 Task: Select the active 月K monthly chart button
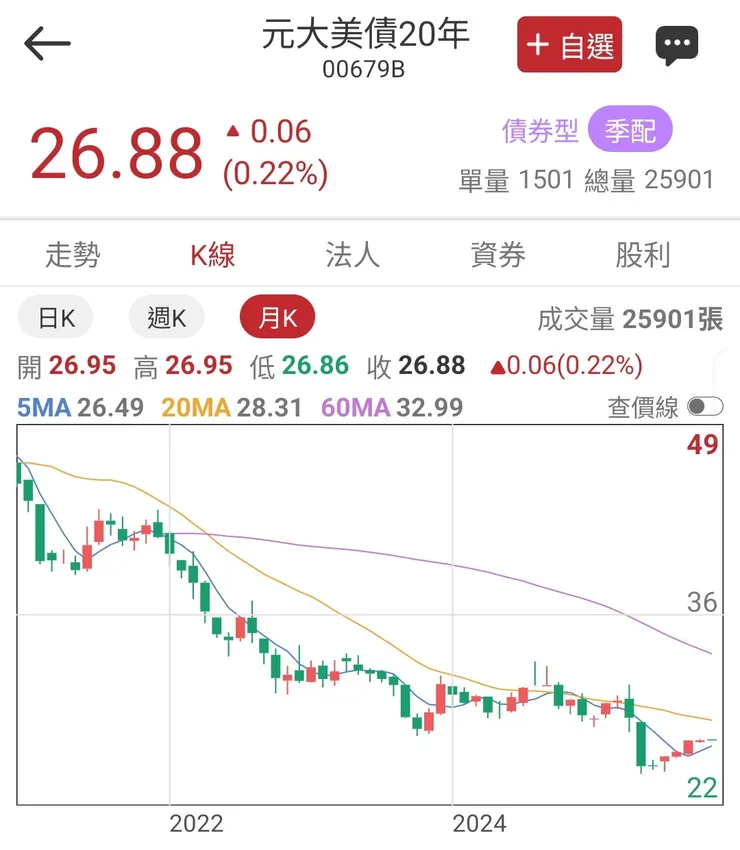pyautogui.click(x=277, y=317)
